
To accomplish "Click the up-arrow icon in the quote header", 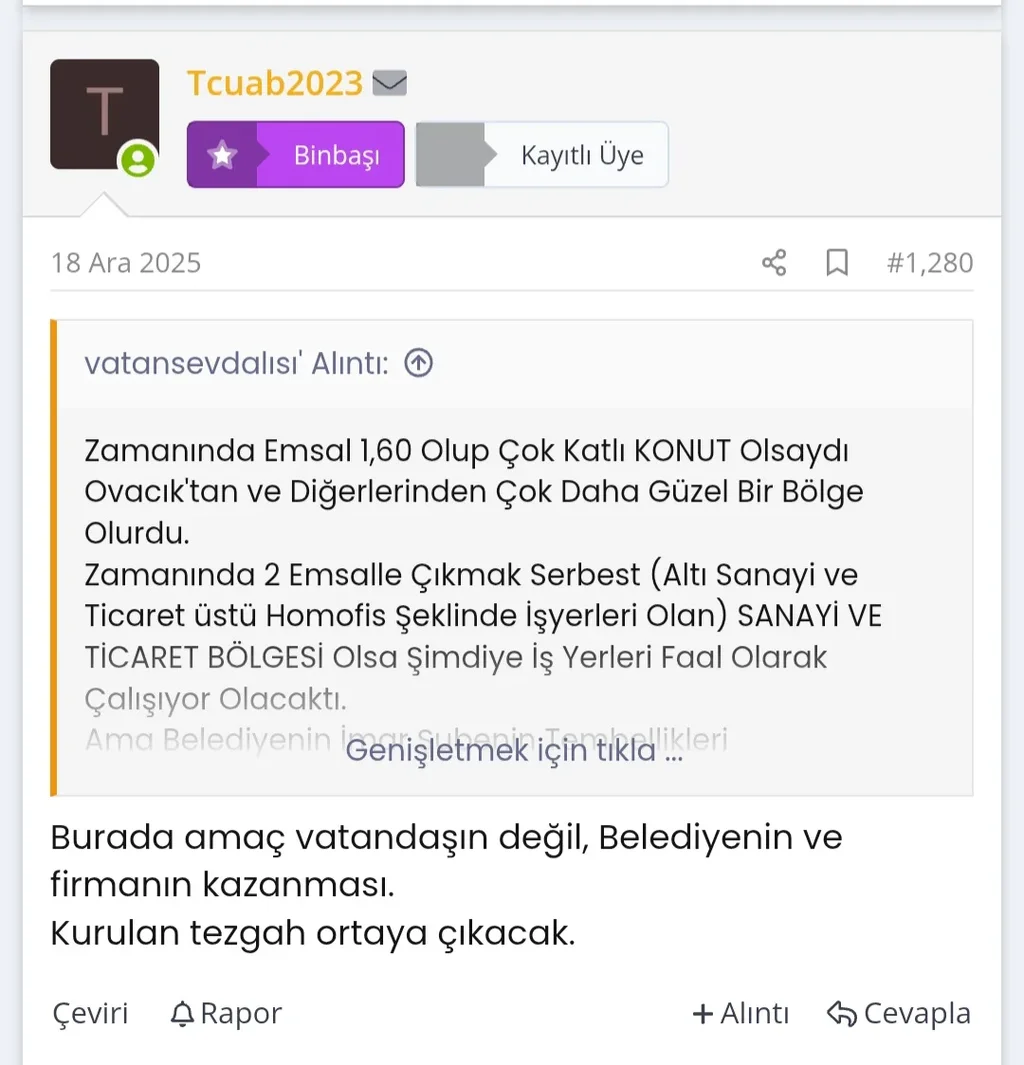I will (x=418, y=363).
